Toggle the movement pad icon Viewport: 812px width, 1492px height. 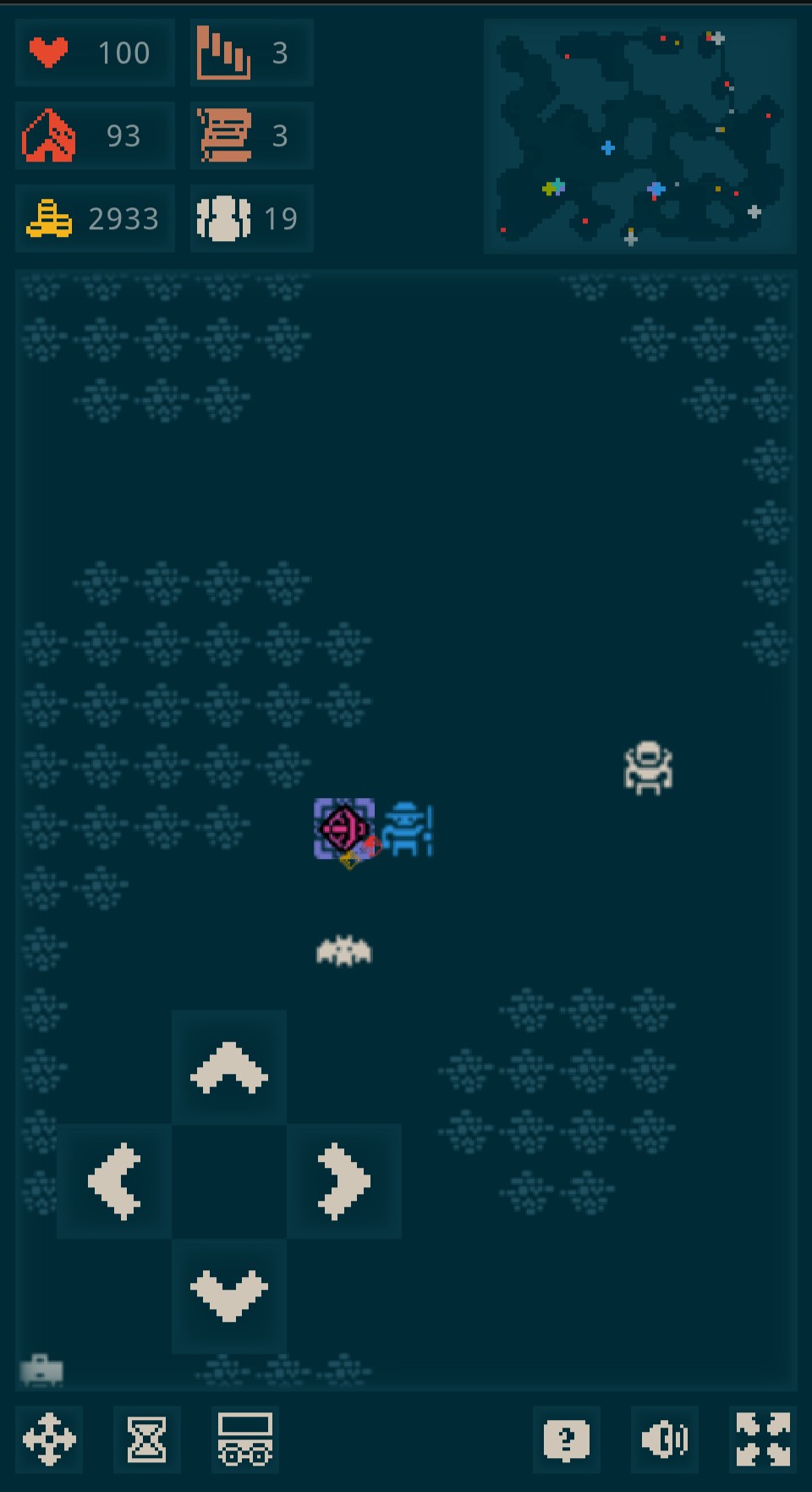[x=49, y=1440]
